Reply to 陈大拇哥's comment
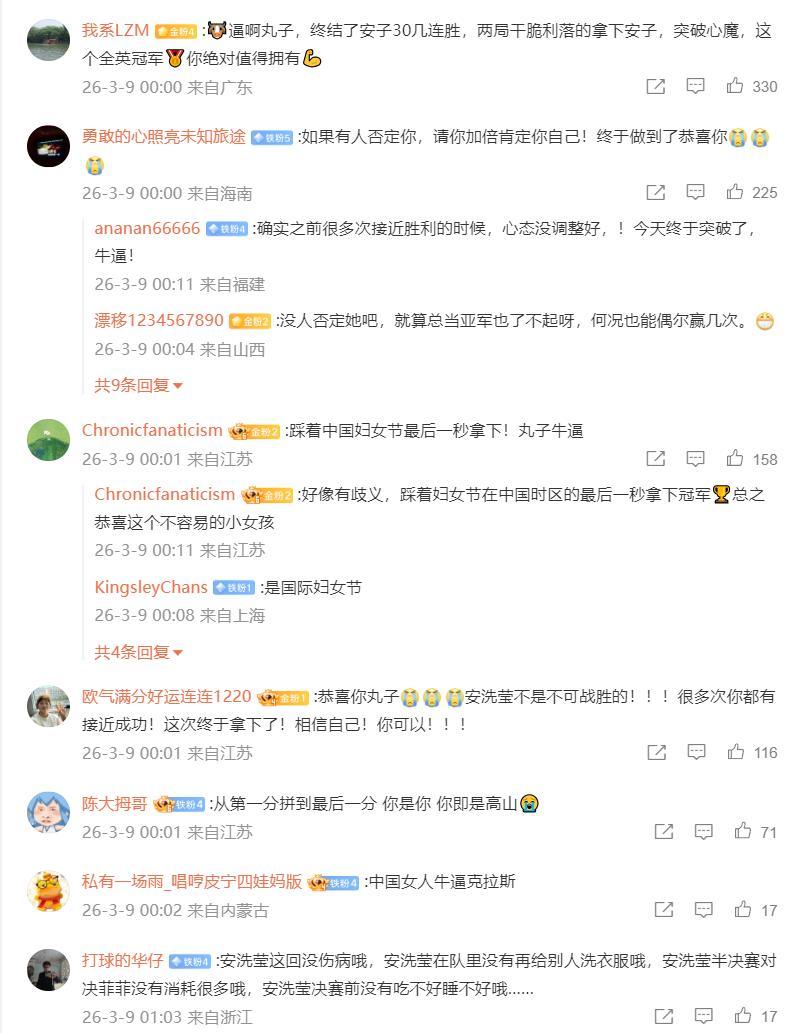The height and width of the screenshot is (1033, 795). (x=703, y=831)
